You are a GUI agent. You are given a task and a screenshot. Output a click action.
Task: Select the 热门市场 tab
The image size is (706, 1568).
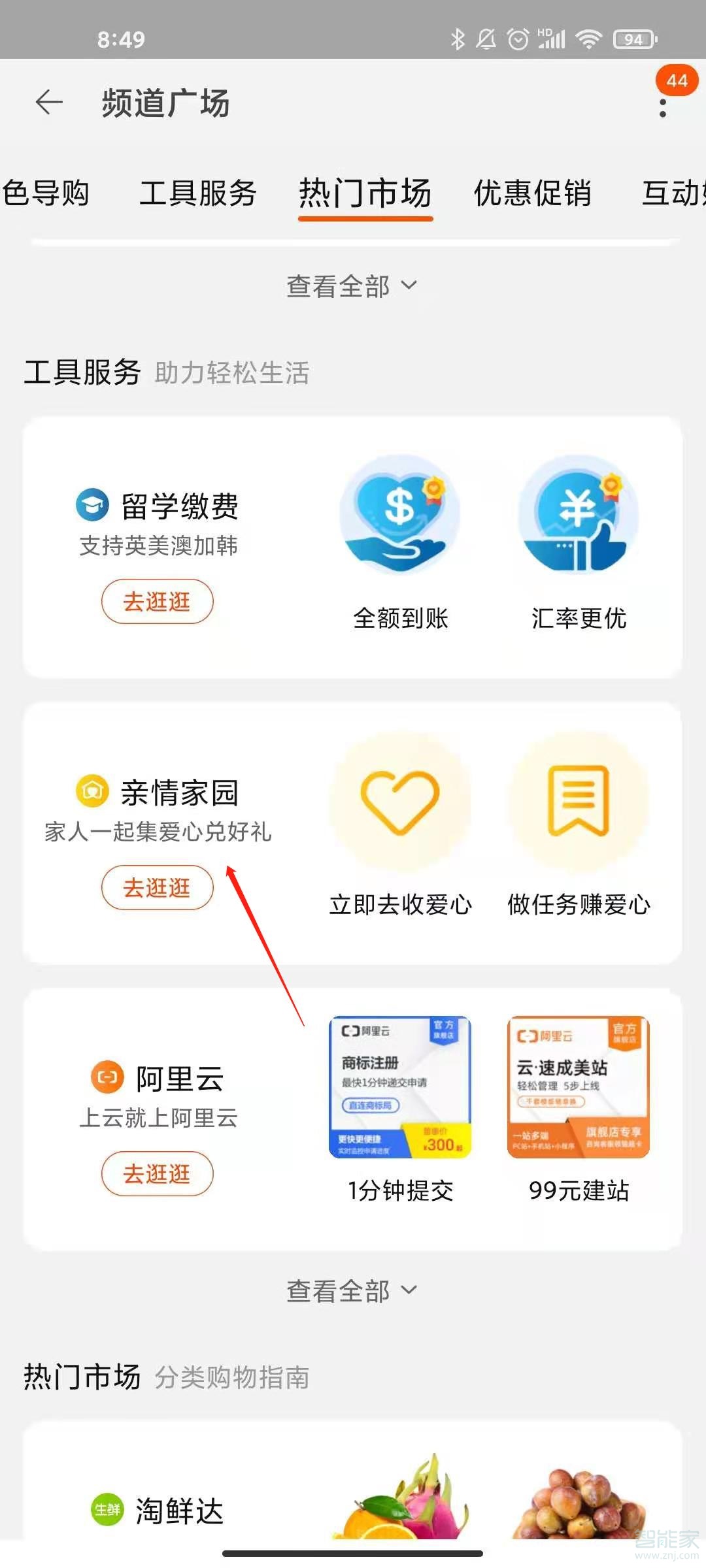(365, 194)
